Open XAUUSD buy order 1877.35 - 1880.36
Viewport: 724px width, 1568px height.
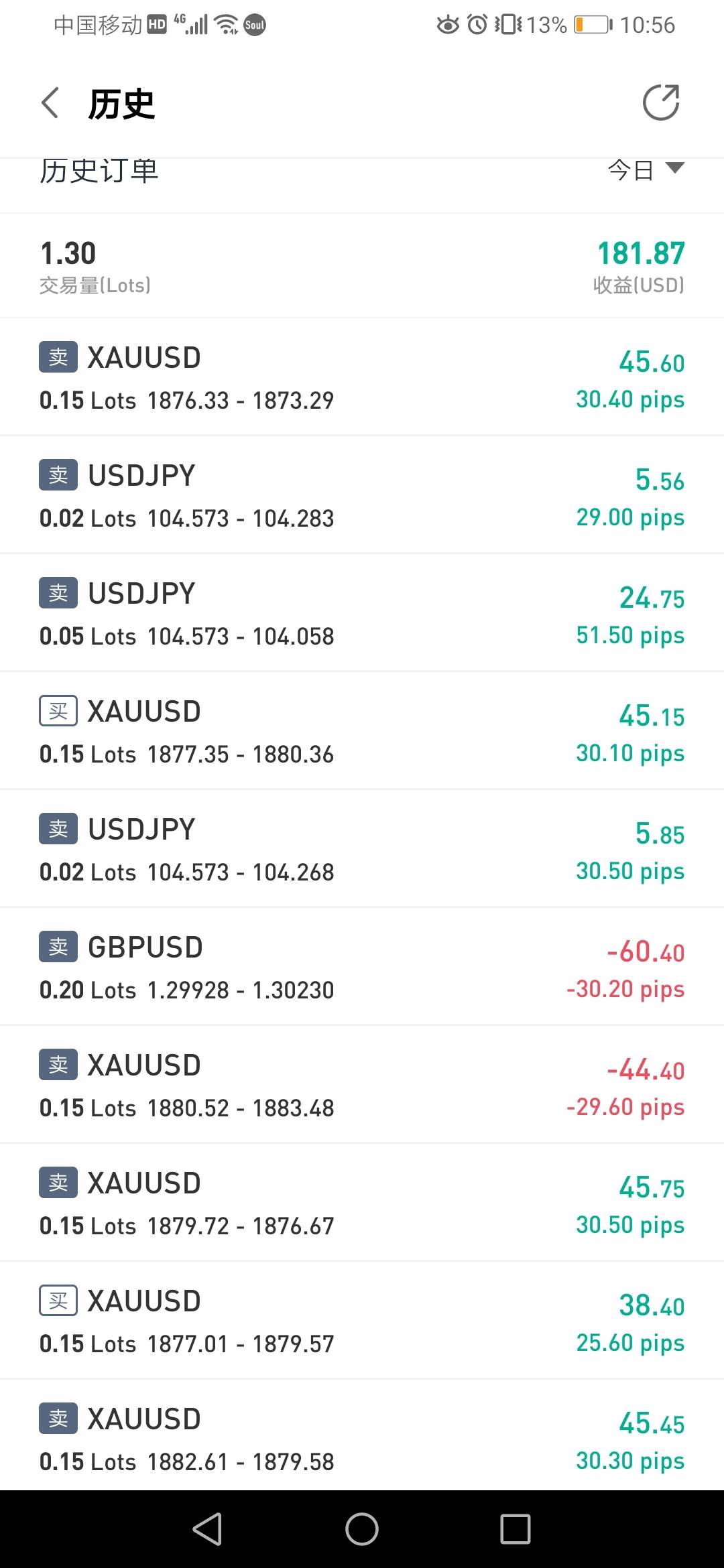(362, 730)
